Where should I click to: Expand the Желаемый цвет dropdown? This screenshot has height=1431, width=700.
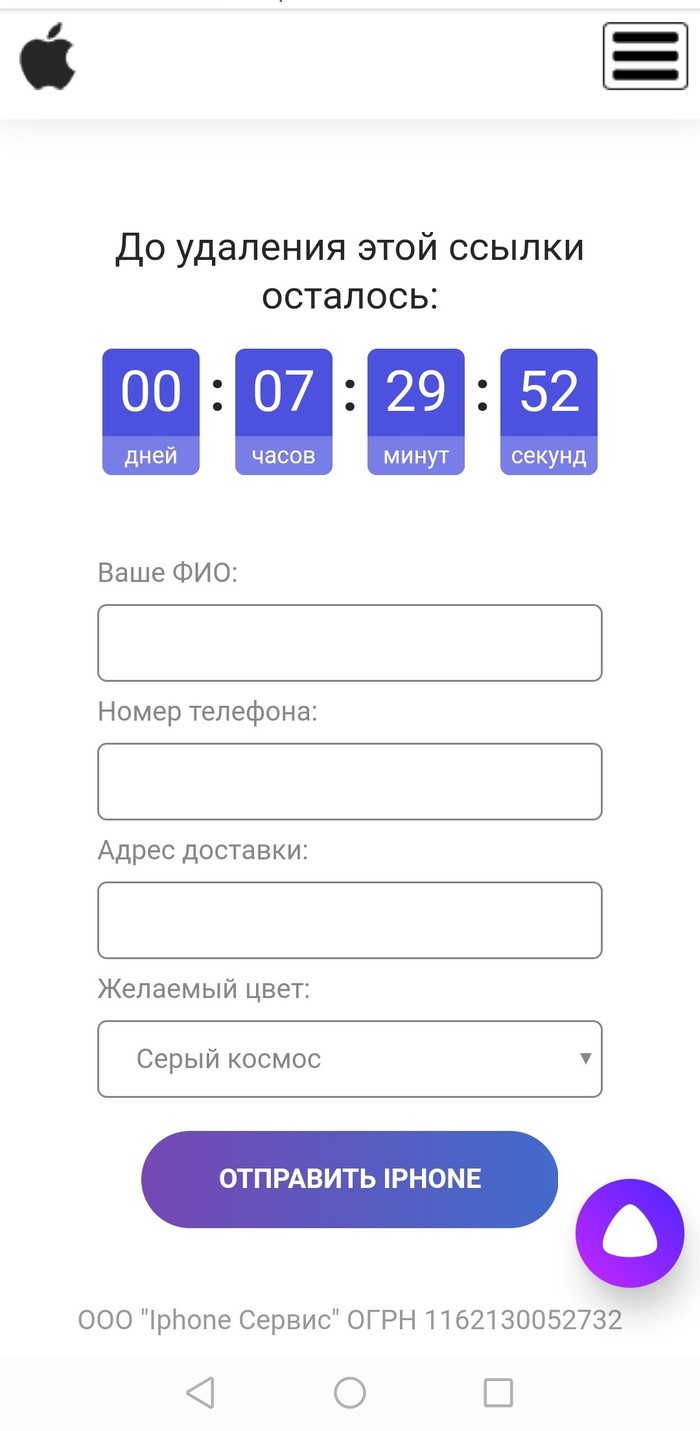click(349, 1058)
